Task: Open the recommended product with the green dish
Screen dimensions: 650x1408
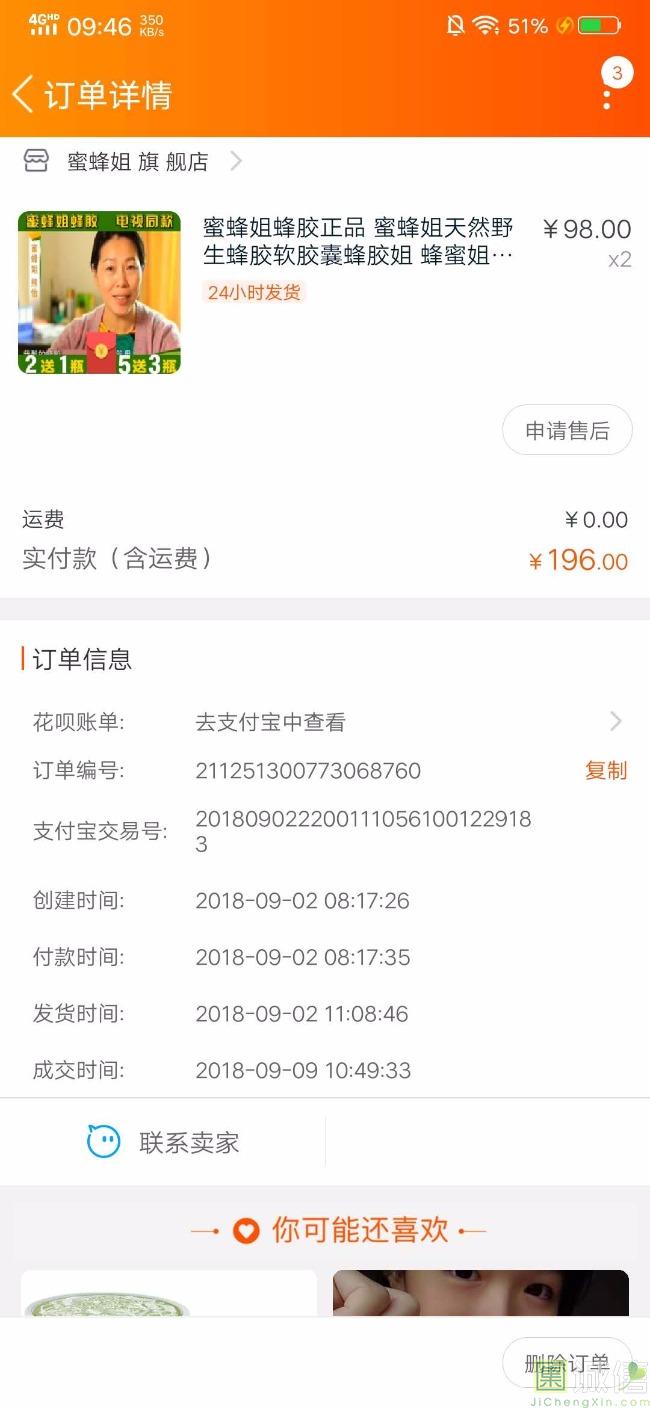Action: click(168, 1293)
